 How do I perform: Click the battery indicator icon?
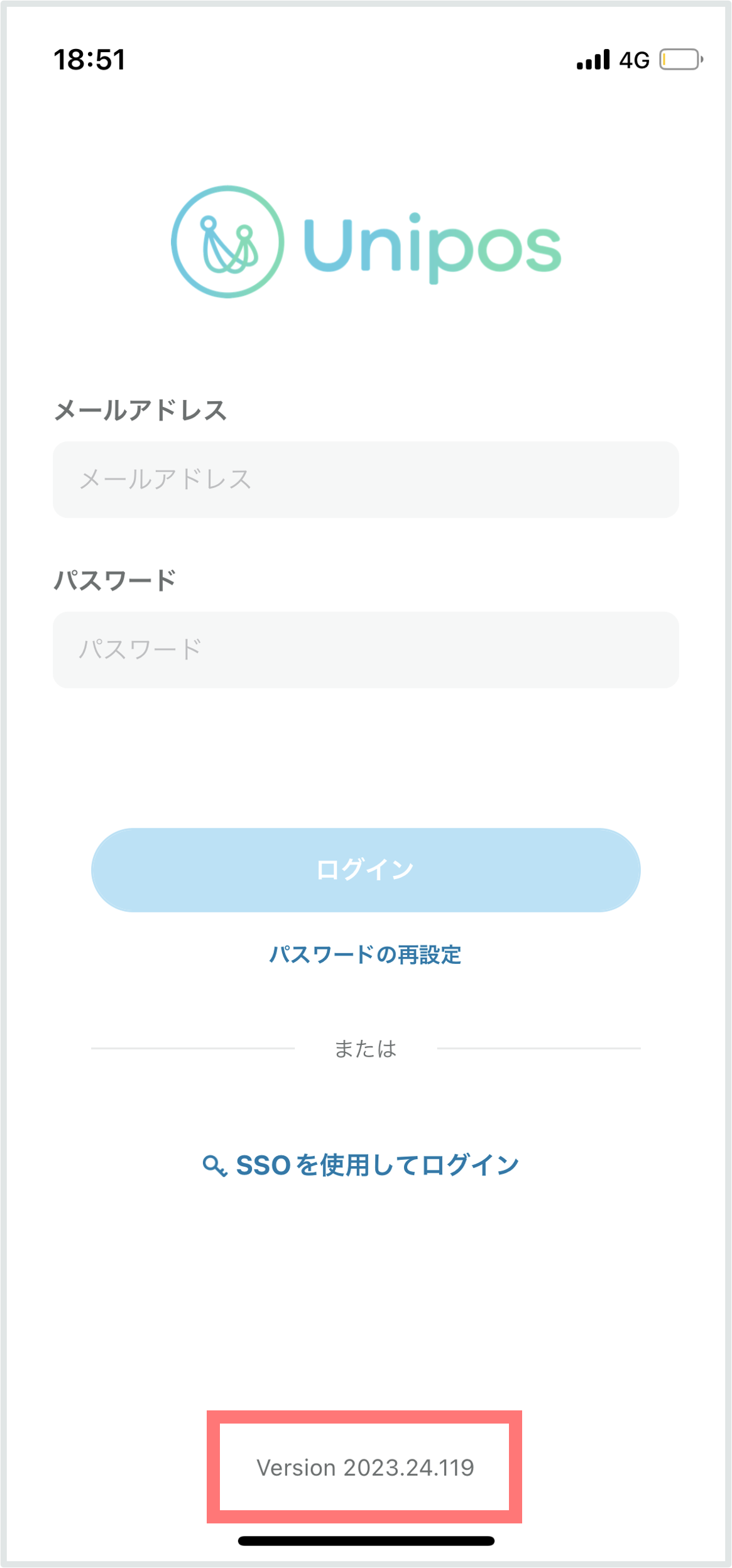[680, 60]
